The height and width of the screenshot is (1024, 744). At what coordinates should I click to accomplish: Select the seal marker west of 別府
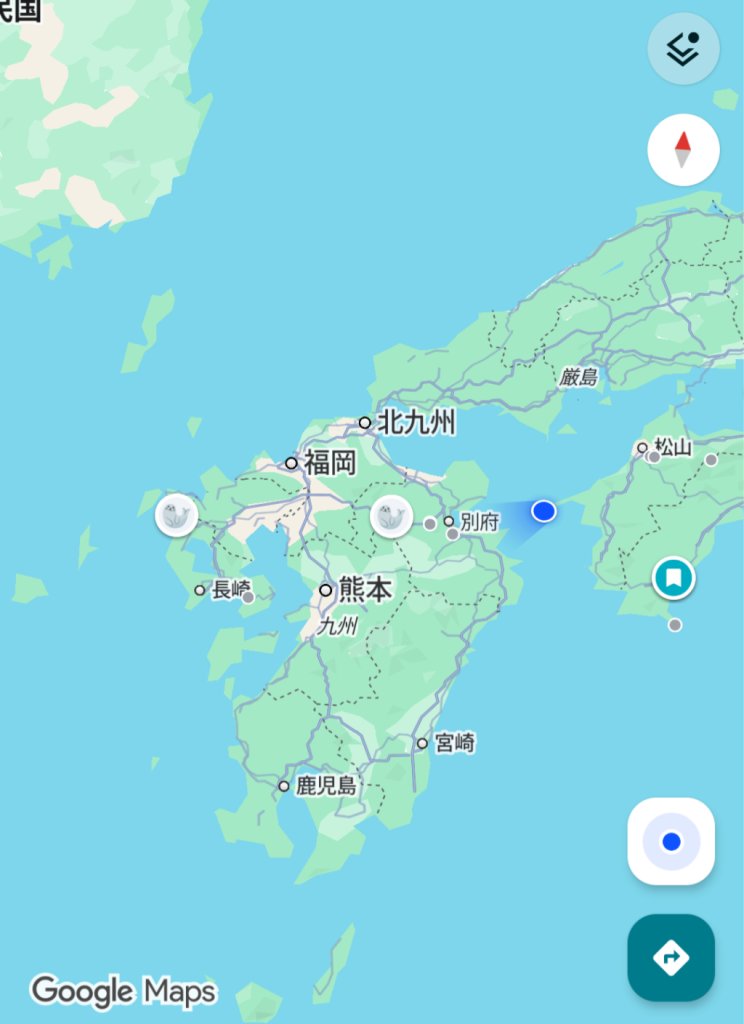coord(391,517)
